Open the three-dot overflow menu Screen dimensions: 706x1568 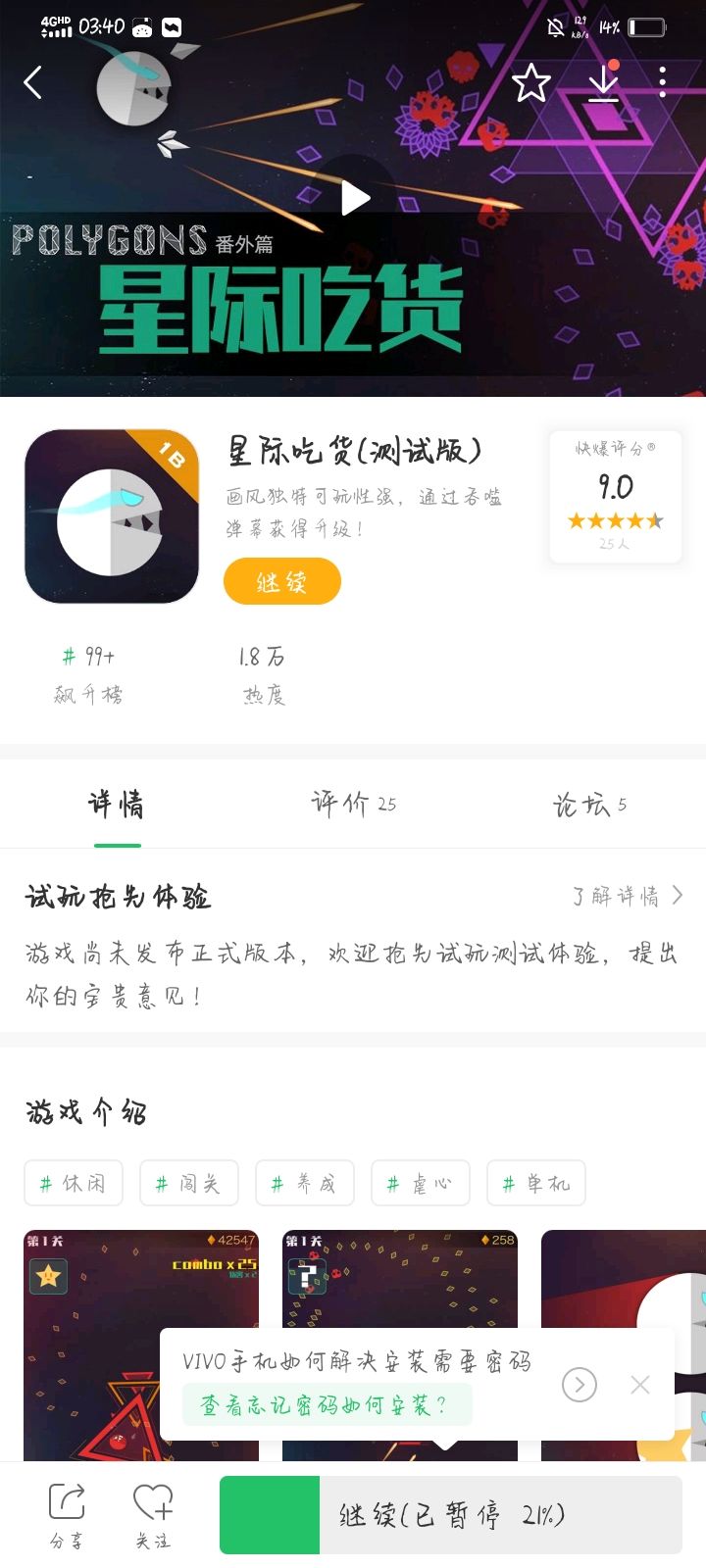[x=663, y=83]
